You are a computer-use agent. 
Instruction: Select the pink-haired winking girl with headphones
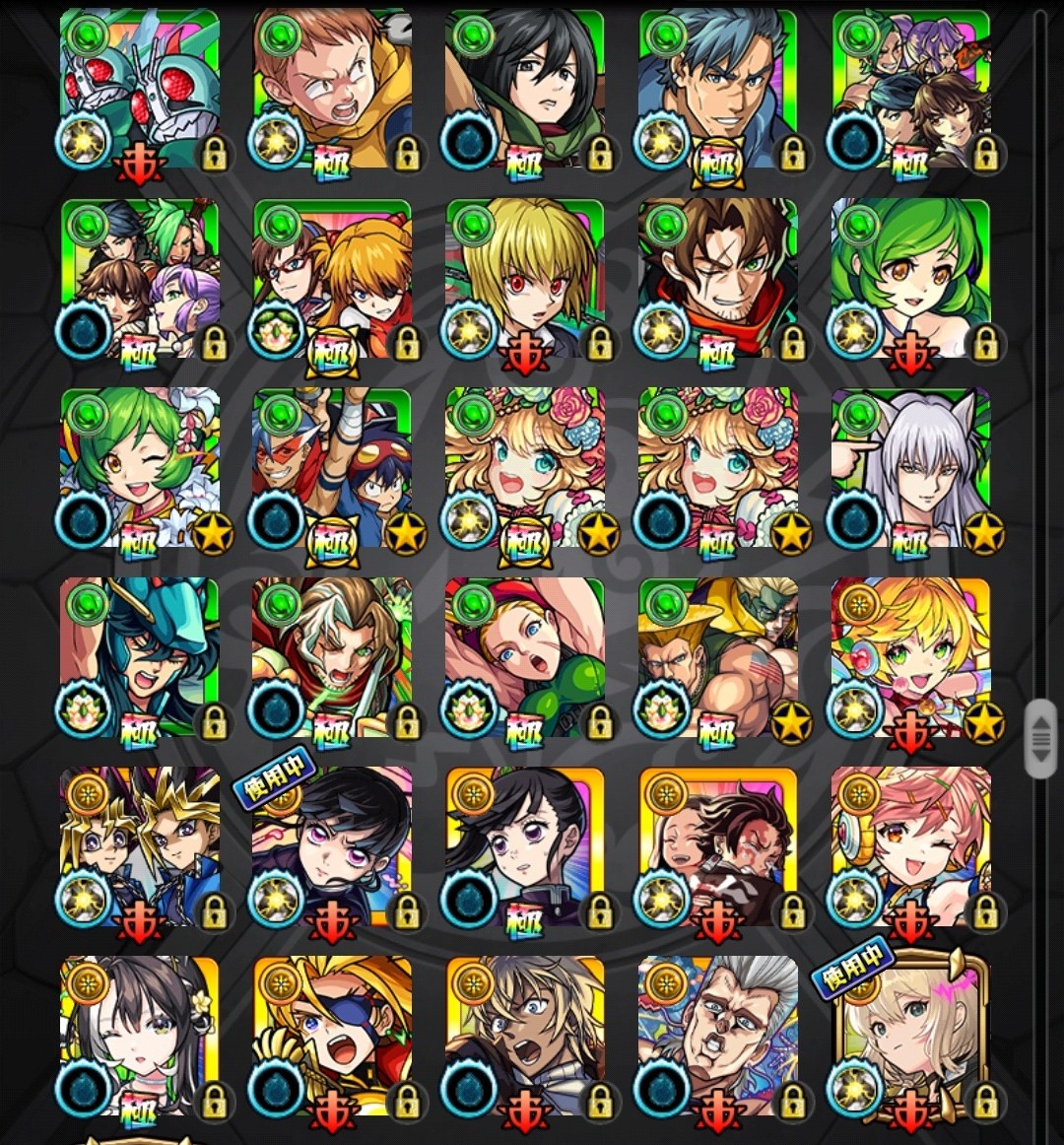pyautogui.click(x=911, y=847)
